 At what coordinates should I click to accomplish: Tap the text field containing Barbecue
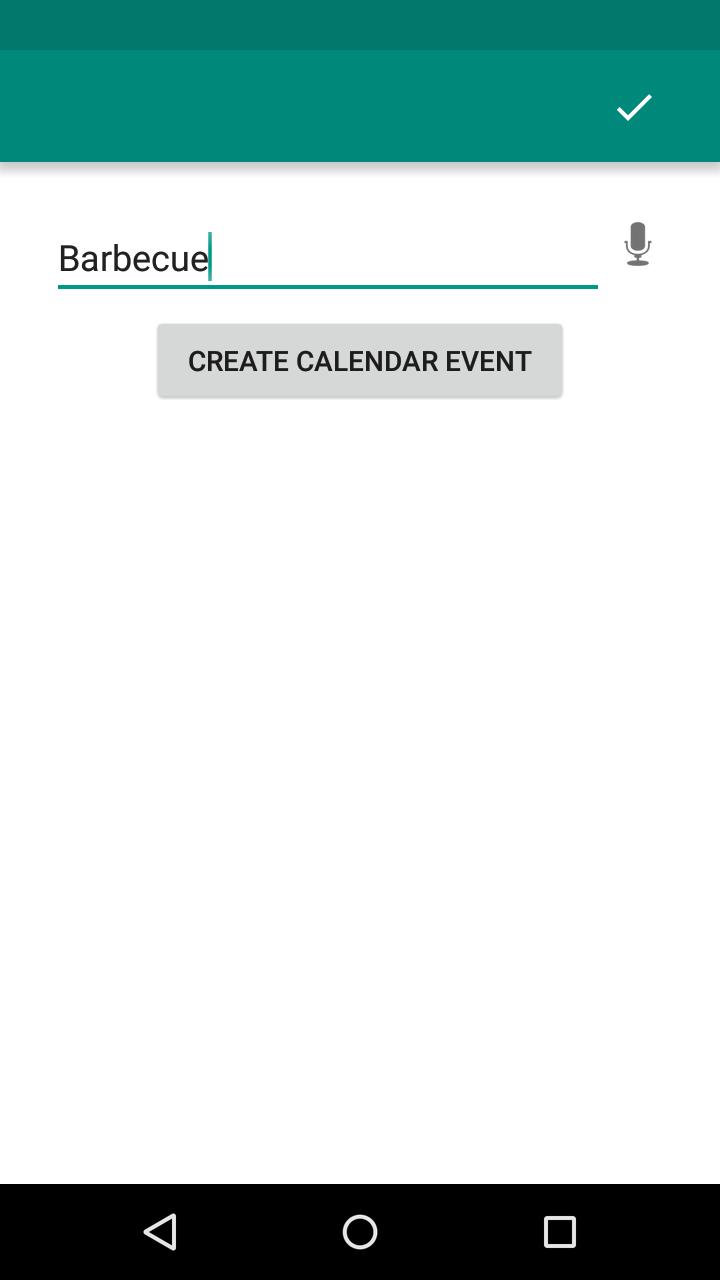tap(327, 259)
